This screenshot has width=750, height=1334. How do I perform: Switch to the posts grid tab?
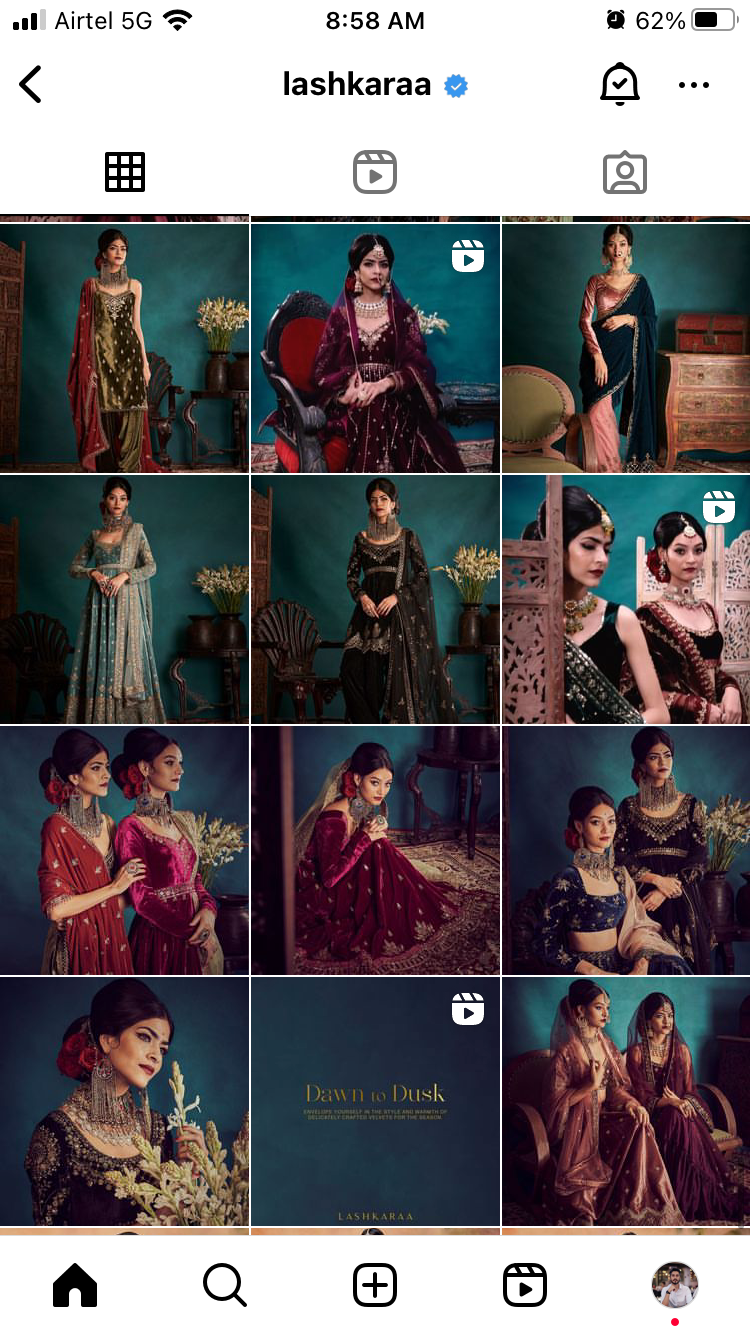pos(125,172)
